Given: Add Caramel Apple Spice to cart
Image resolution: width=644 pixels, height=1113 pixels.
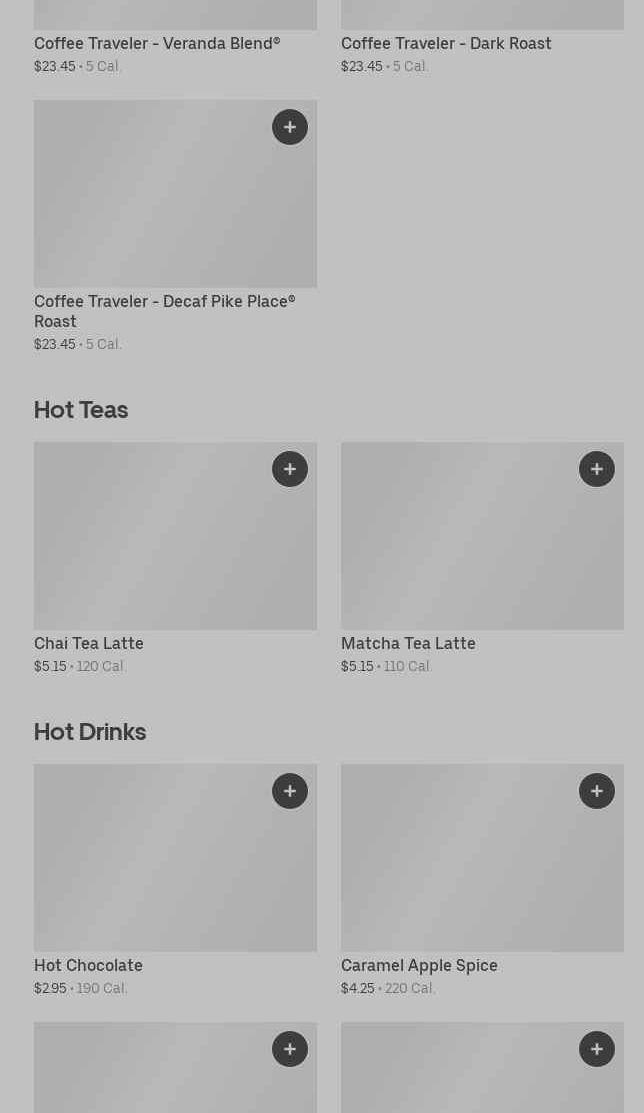Looking at the screenshot, I should [x=597, y=791].
